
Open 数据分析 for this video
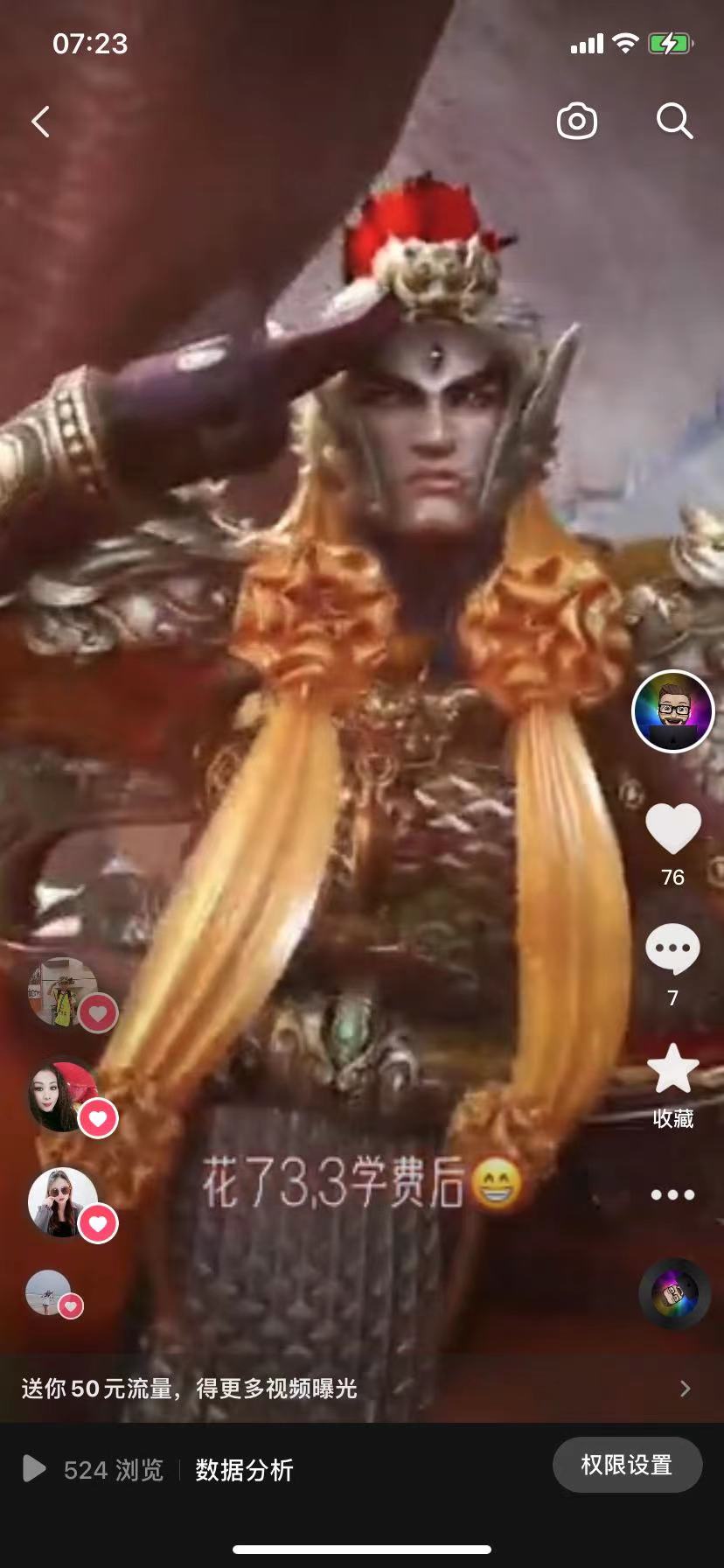point(244,1469)
